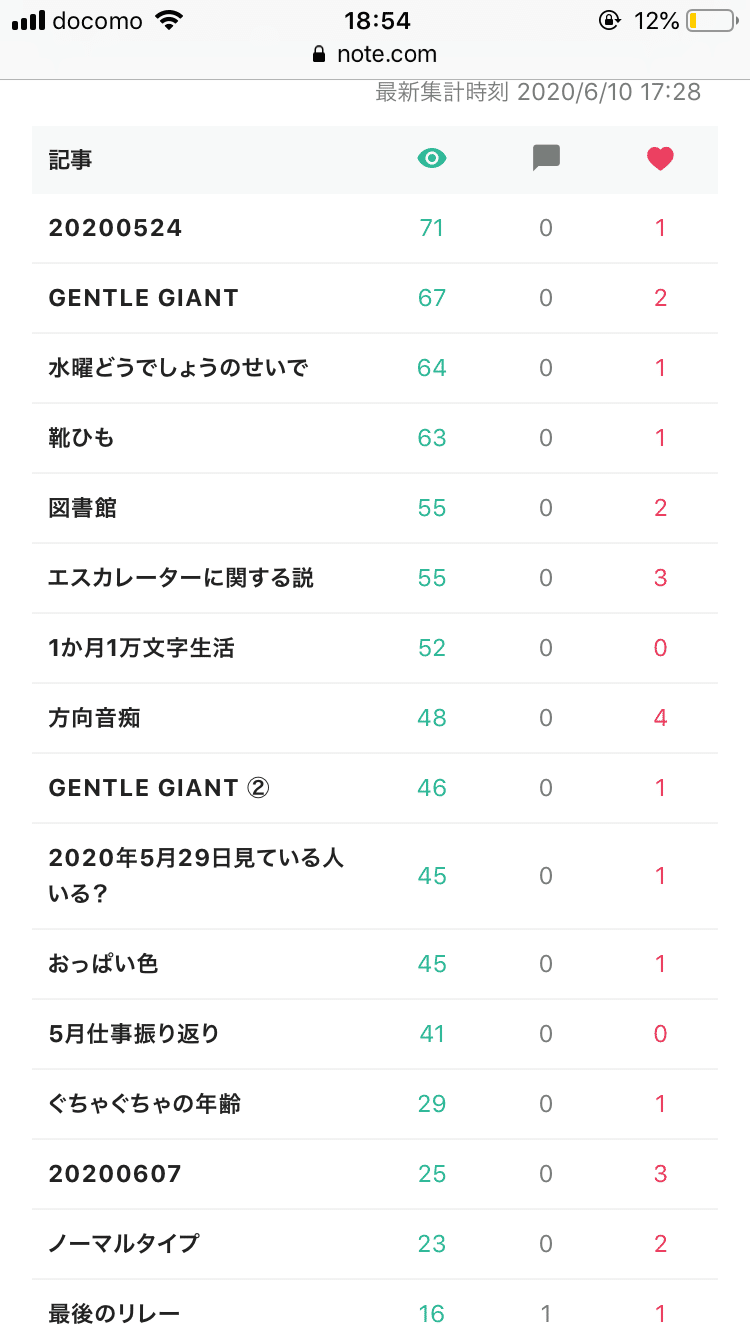Image resolution: width=750 pixels, height=1334 pixels.
Task: Open the ノーマルタイプ article
Action: 124,1244
